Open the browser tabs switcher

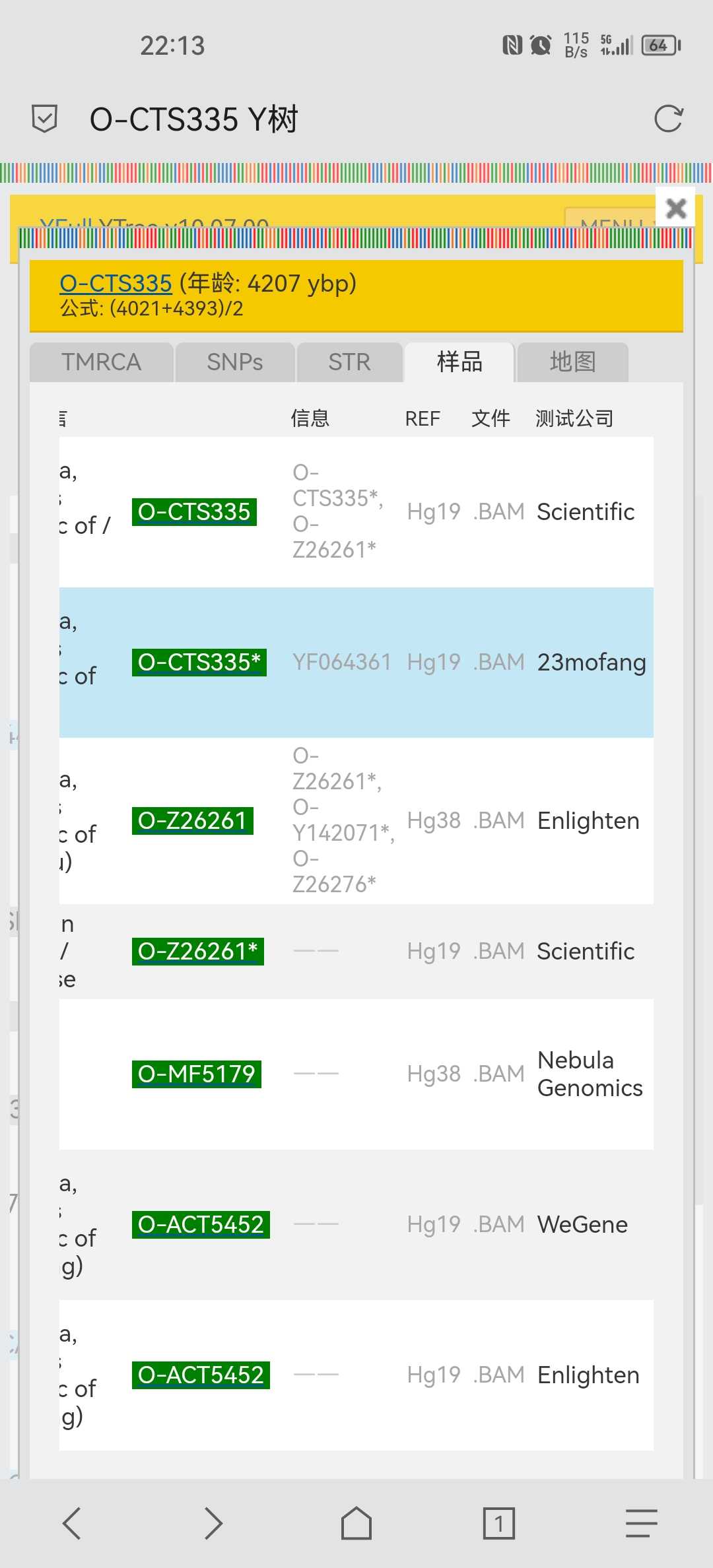pos(499,1524)
